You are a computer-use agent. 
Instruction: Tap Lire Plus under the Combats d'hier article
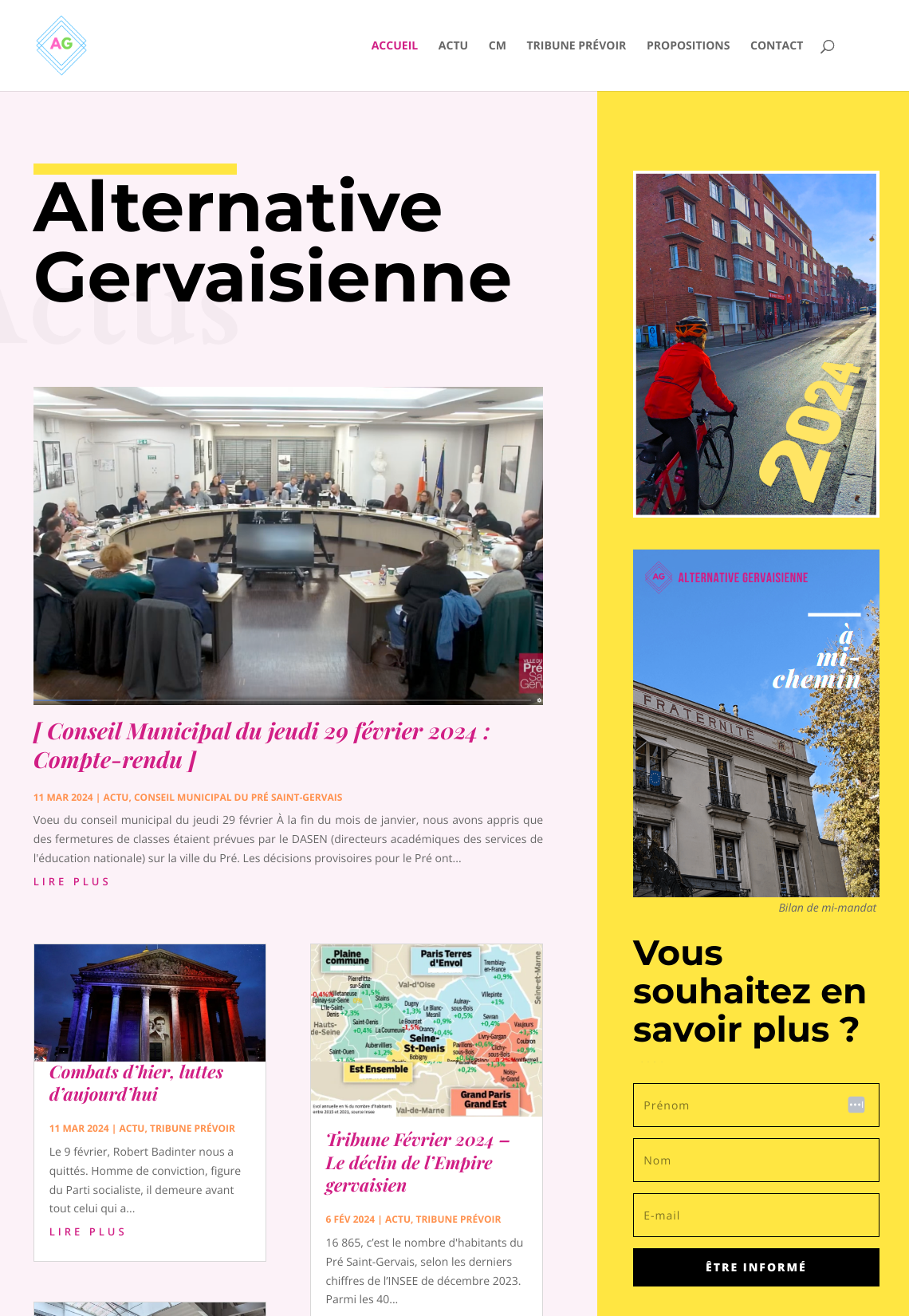88,1231
